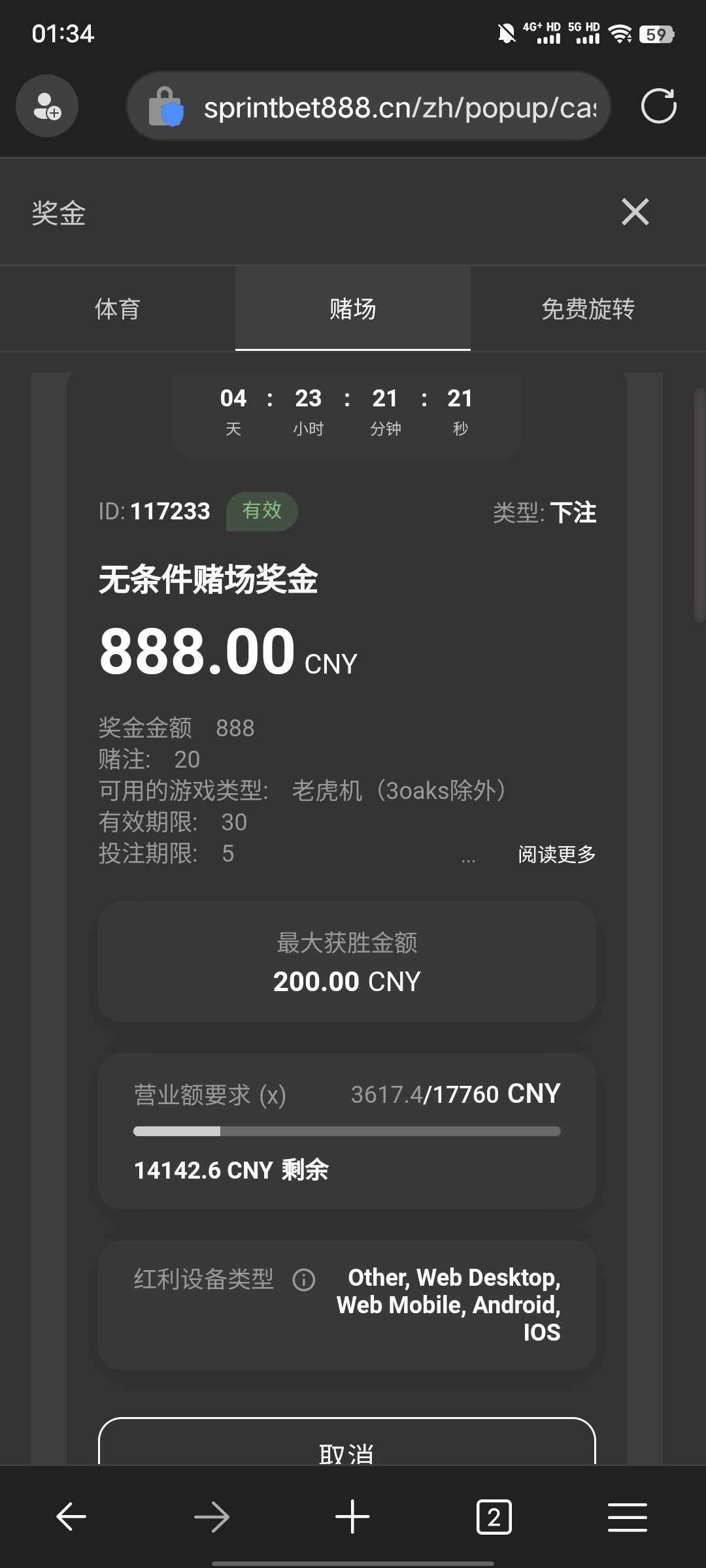Go forward with the browser arrow
Screen dimensions: 706x1568
pyautogui.click(x=212, y=1516)
